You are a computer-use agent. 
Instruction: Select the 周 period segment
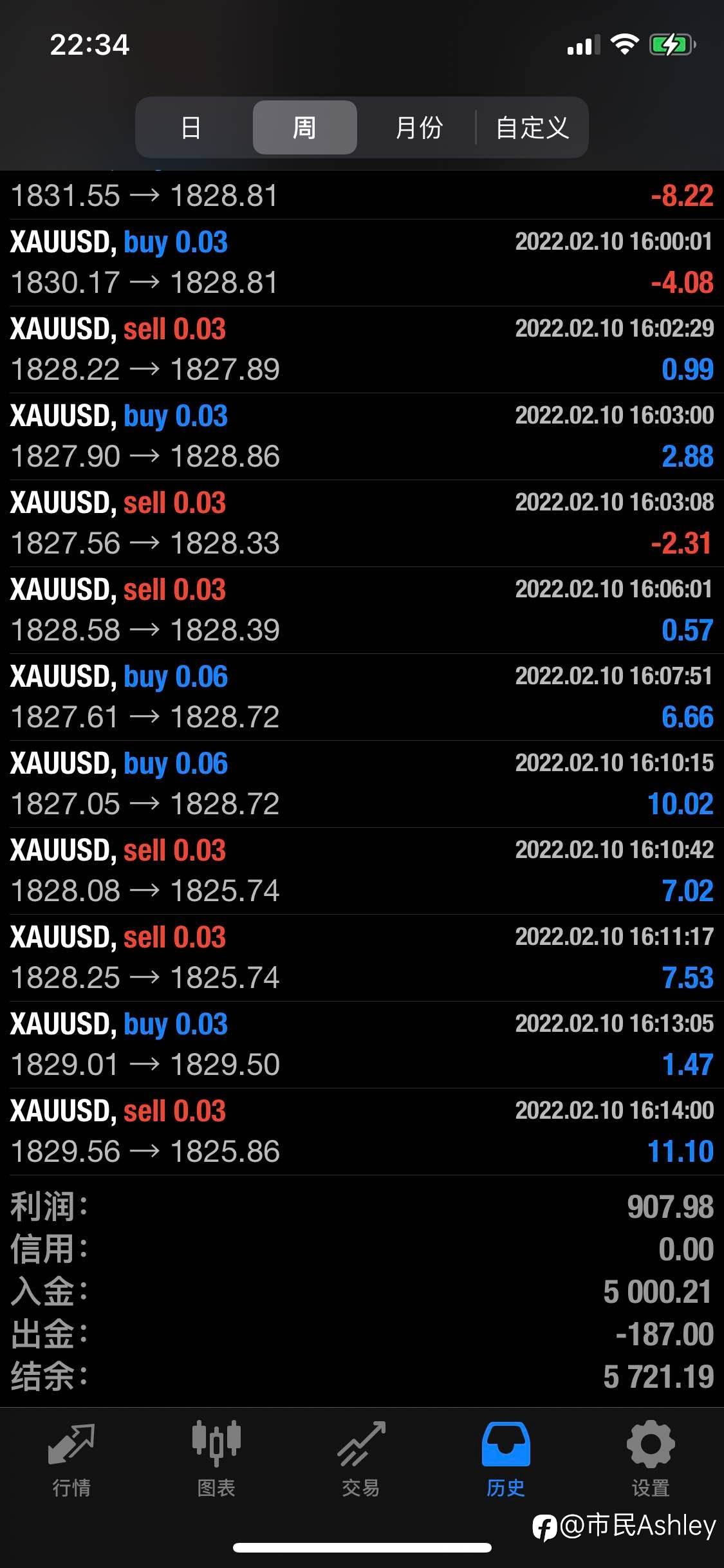tap(304, 127)
